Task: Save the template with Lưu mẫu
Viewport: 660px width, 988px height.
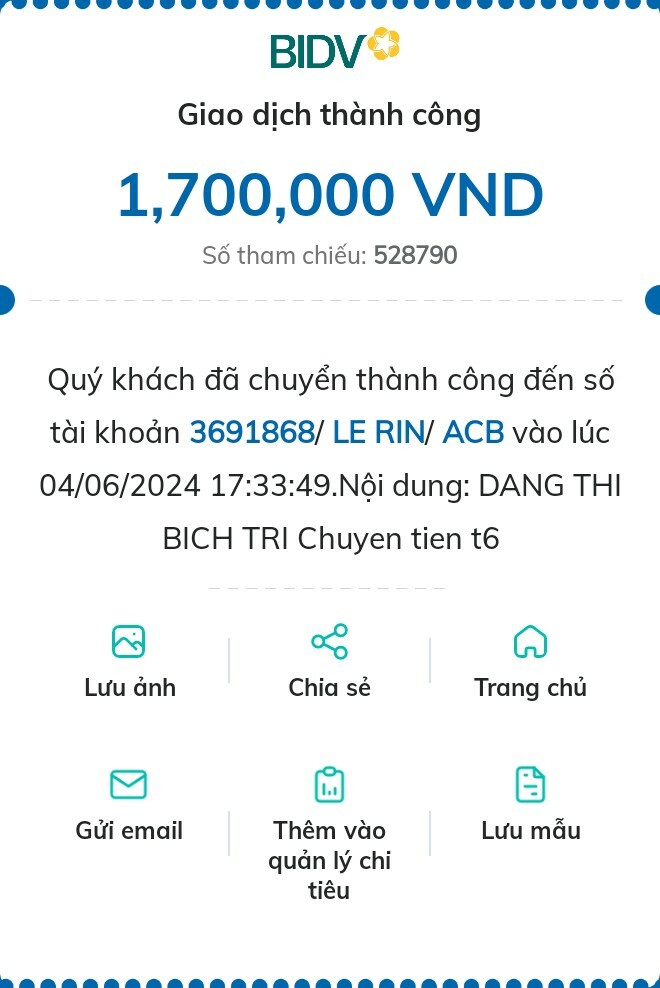Action: click(530, 803)
